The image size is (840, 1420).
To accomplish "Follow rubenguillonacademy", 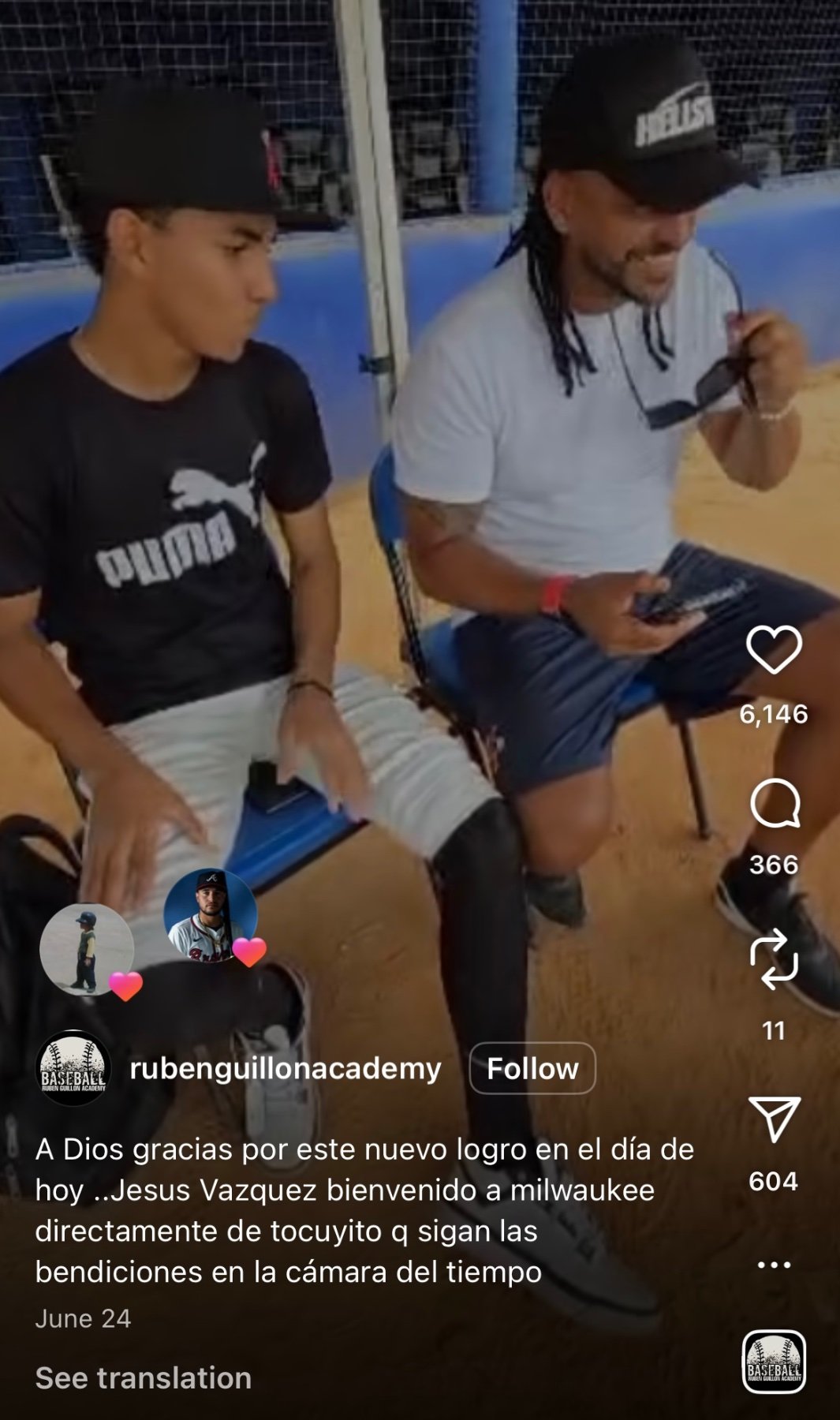I will pyautogui.click(x=532, y=1068).
